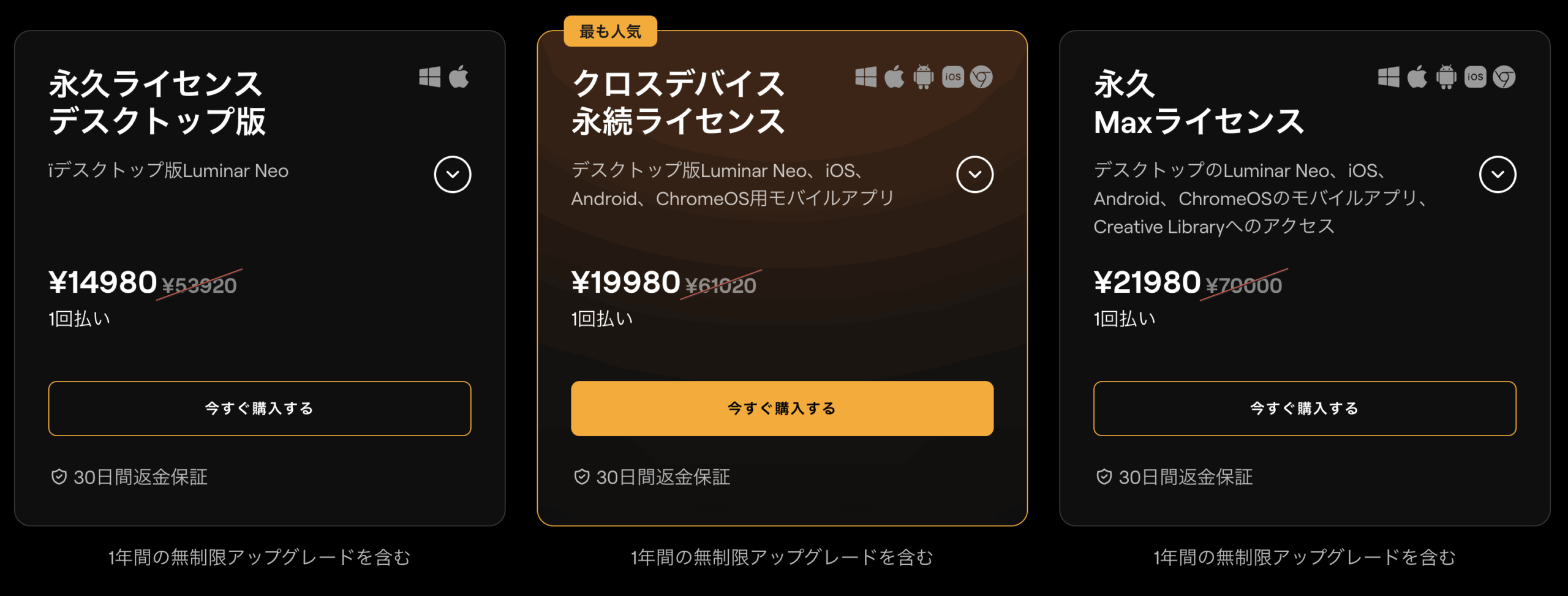
Task: Buy the 永久Maxライセンス plan now
Action: coord(1305,409)
